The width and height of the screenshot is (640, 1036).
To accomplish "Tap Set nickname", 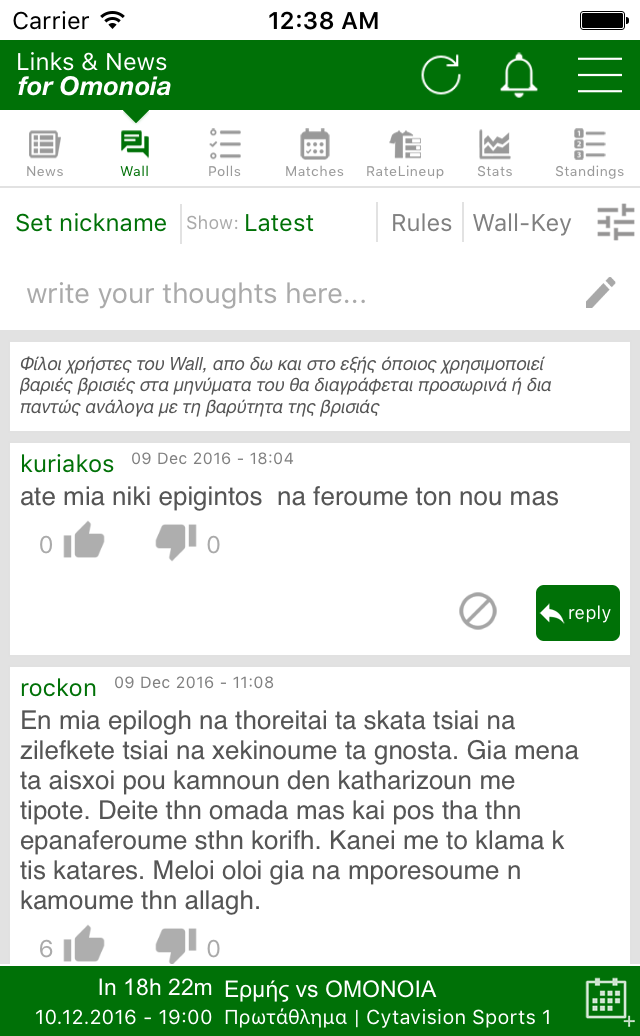I will 91,223.
